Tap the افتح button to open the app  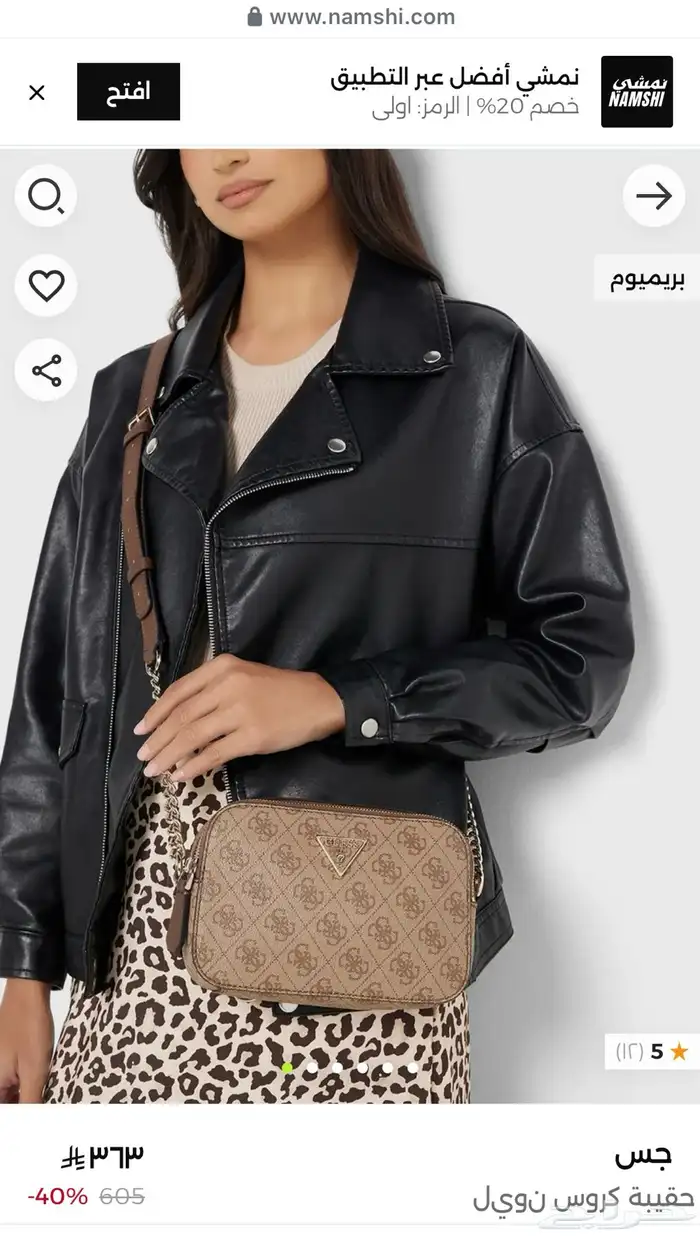pyautogui.click(x=128, y=92)
